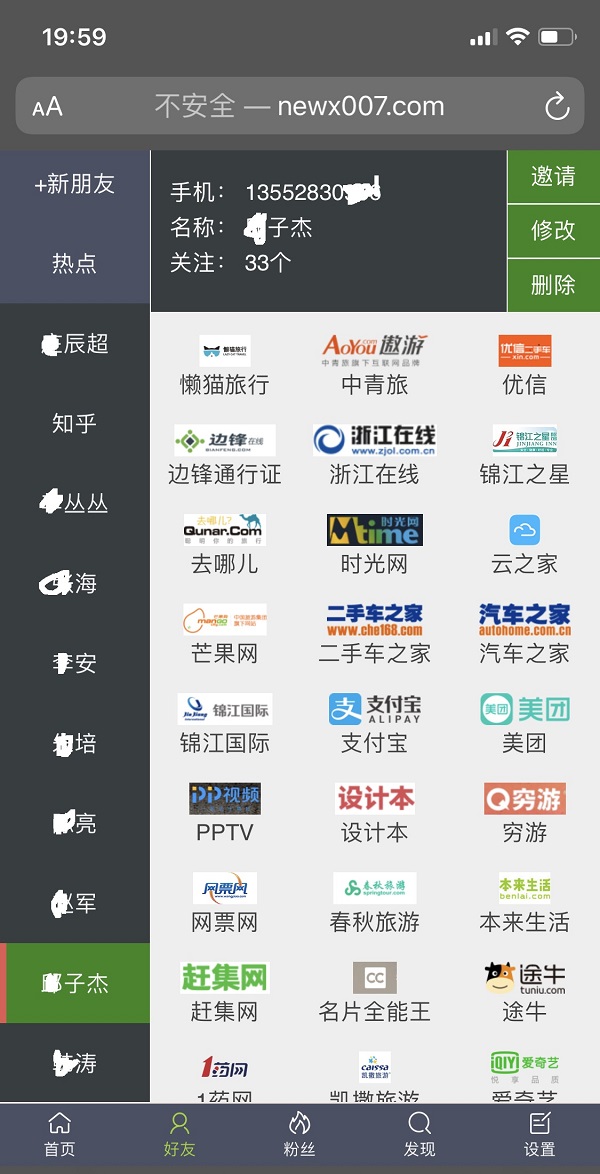Go to the 发现 tab
This screenshot has height=1174, width=600.
pos(420,1134)
